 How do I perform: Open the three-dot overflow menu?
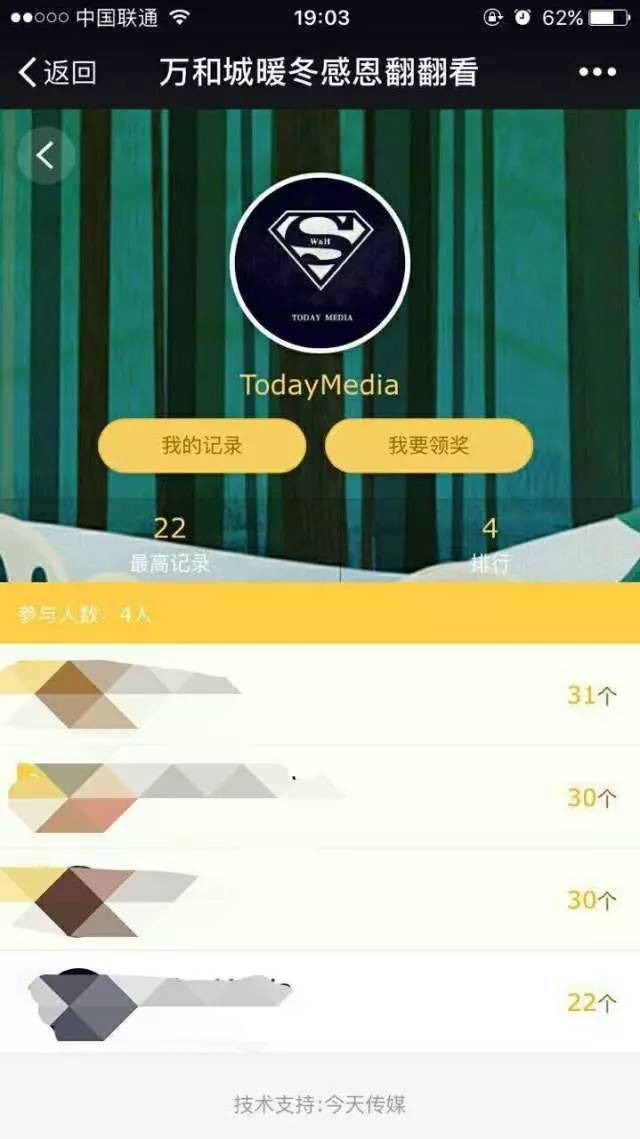[x=597, y=72]
